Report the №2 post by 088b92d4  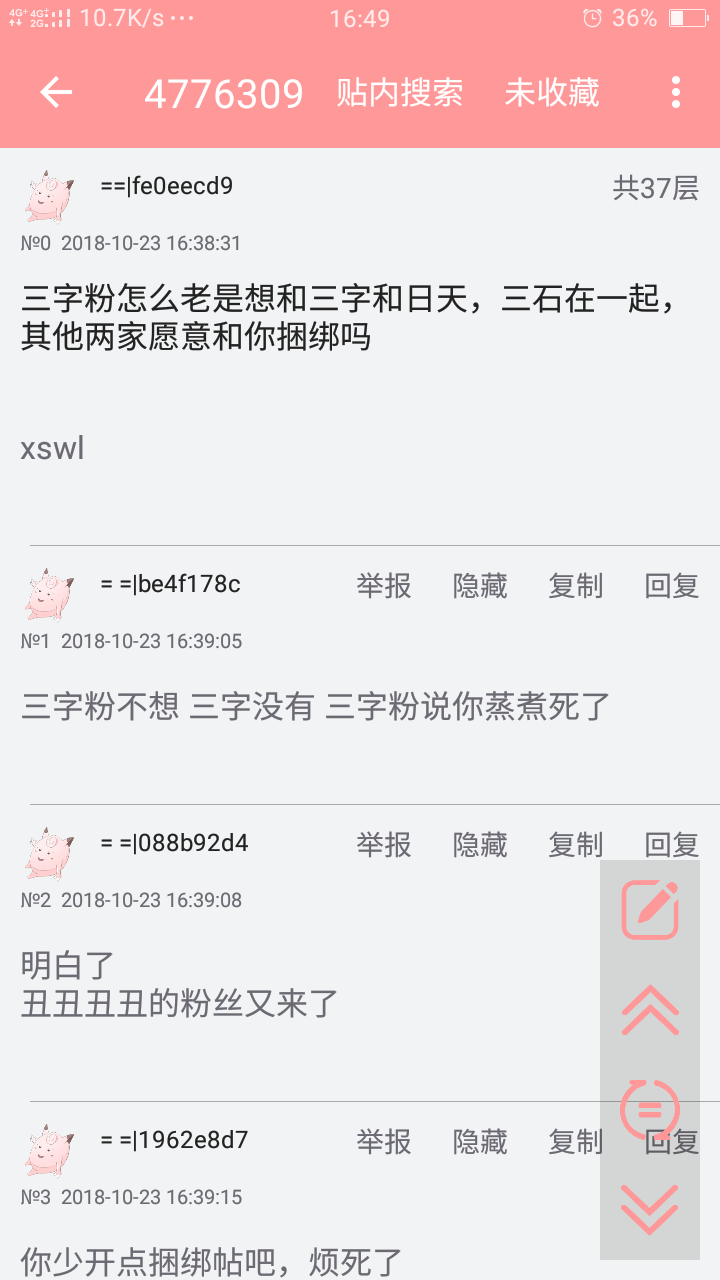[x=384, y=844]
